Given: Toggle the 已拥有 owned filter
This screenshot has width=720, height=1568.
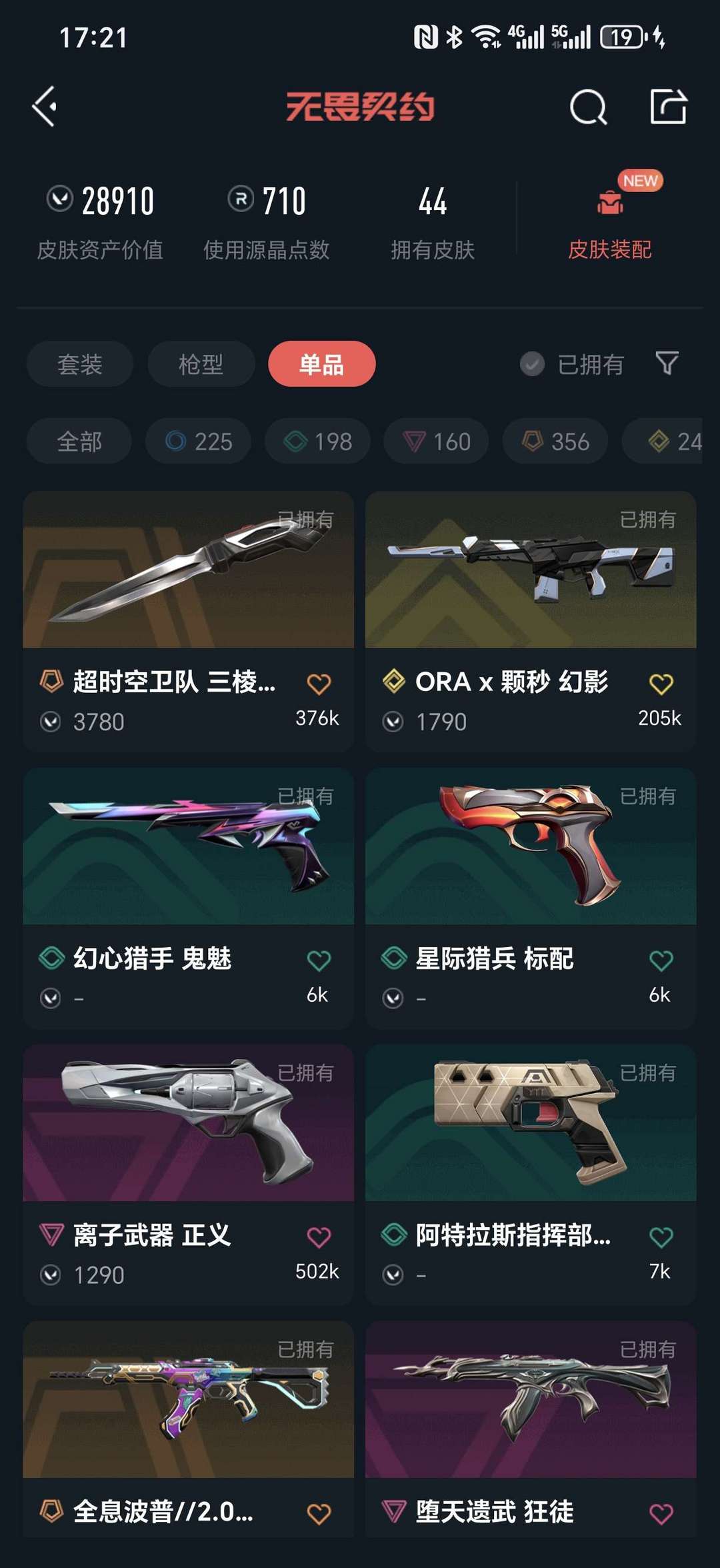Looking at the screenshot, I should pyautogui.click(x=572, y=364).
